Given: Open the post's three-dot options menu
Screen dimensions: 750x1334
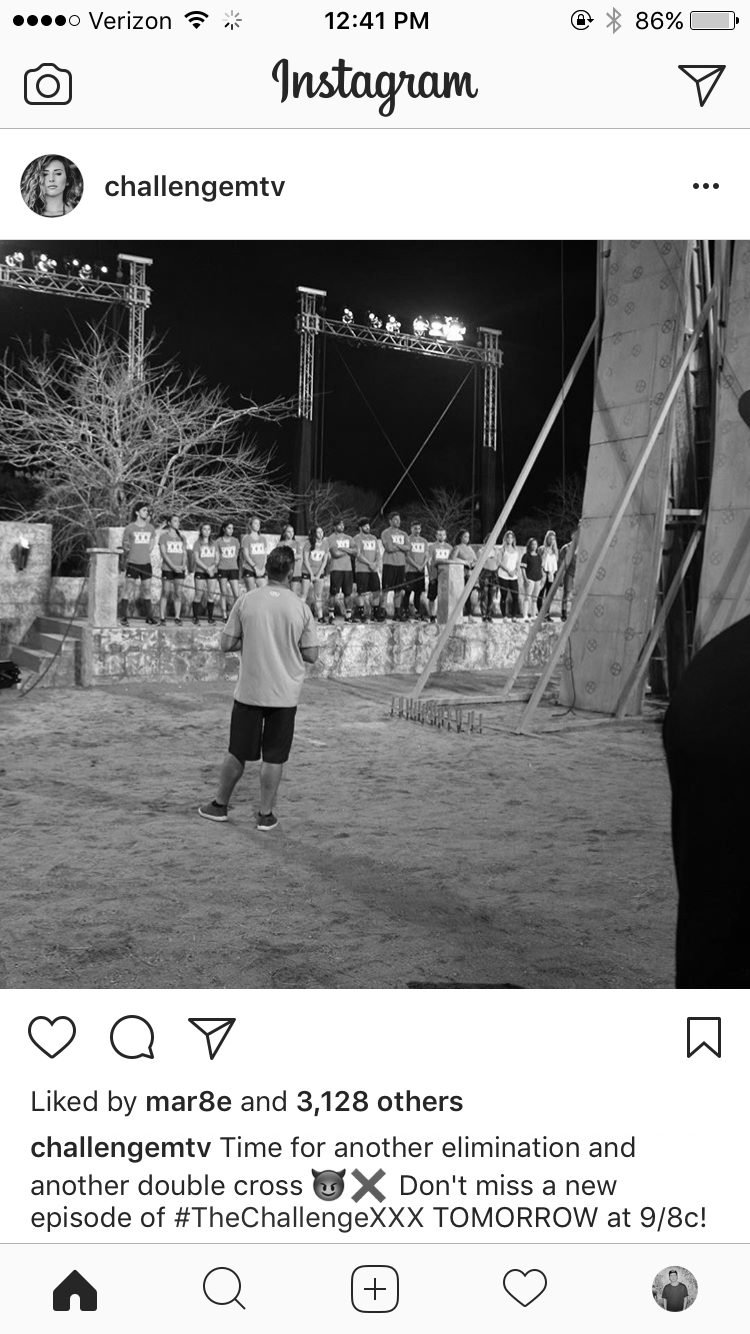Looking at the screenshot, I should [x=705, y=187].
